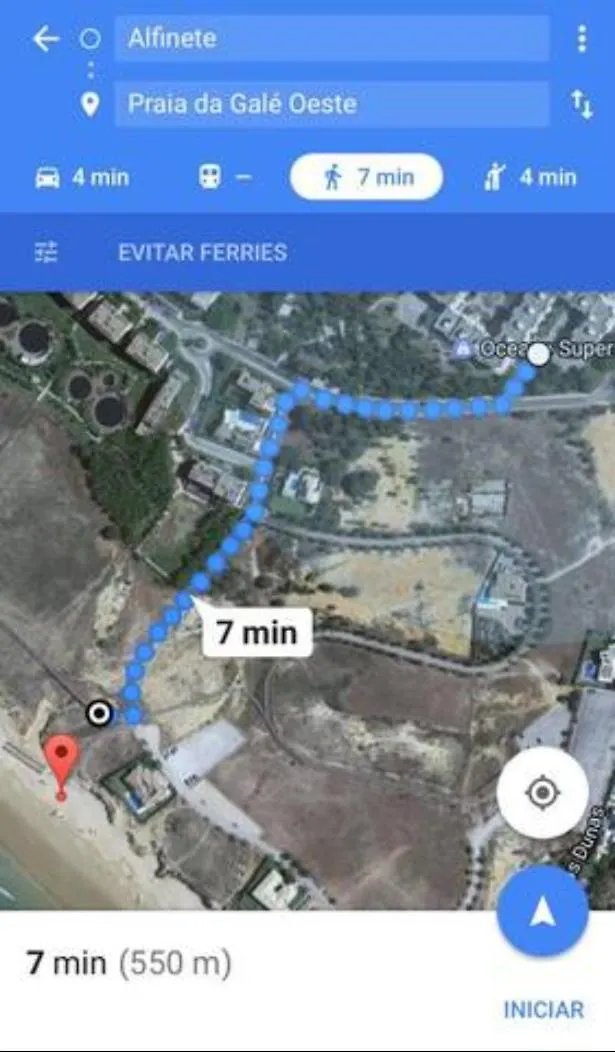Swap start and destination

(581, 104)
